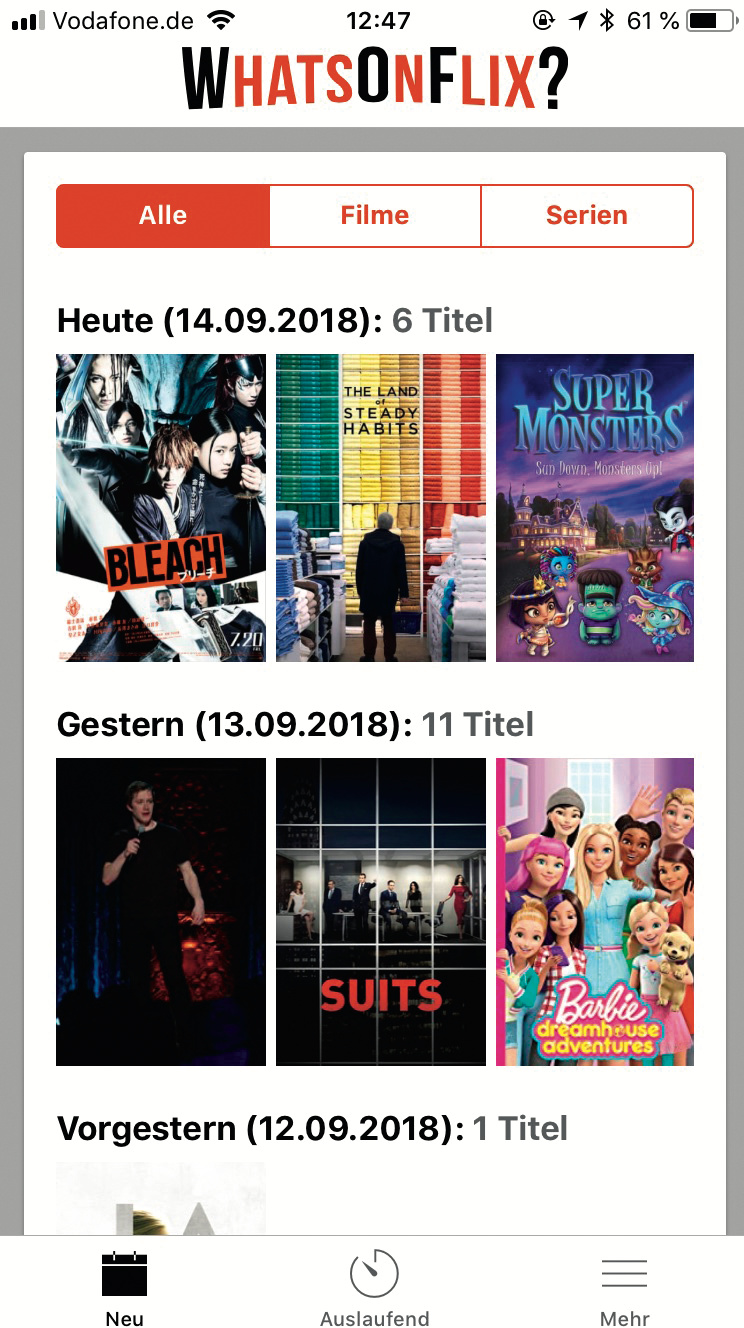744x1328 pixels.
Task: Open the stand-up comedian poster
Action: (161, 911)
